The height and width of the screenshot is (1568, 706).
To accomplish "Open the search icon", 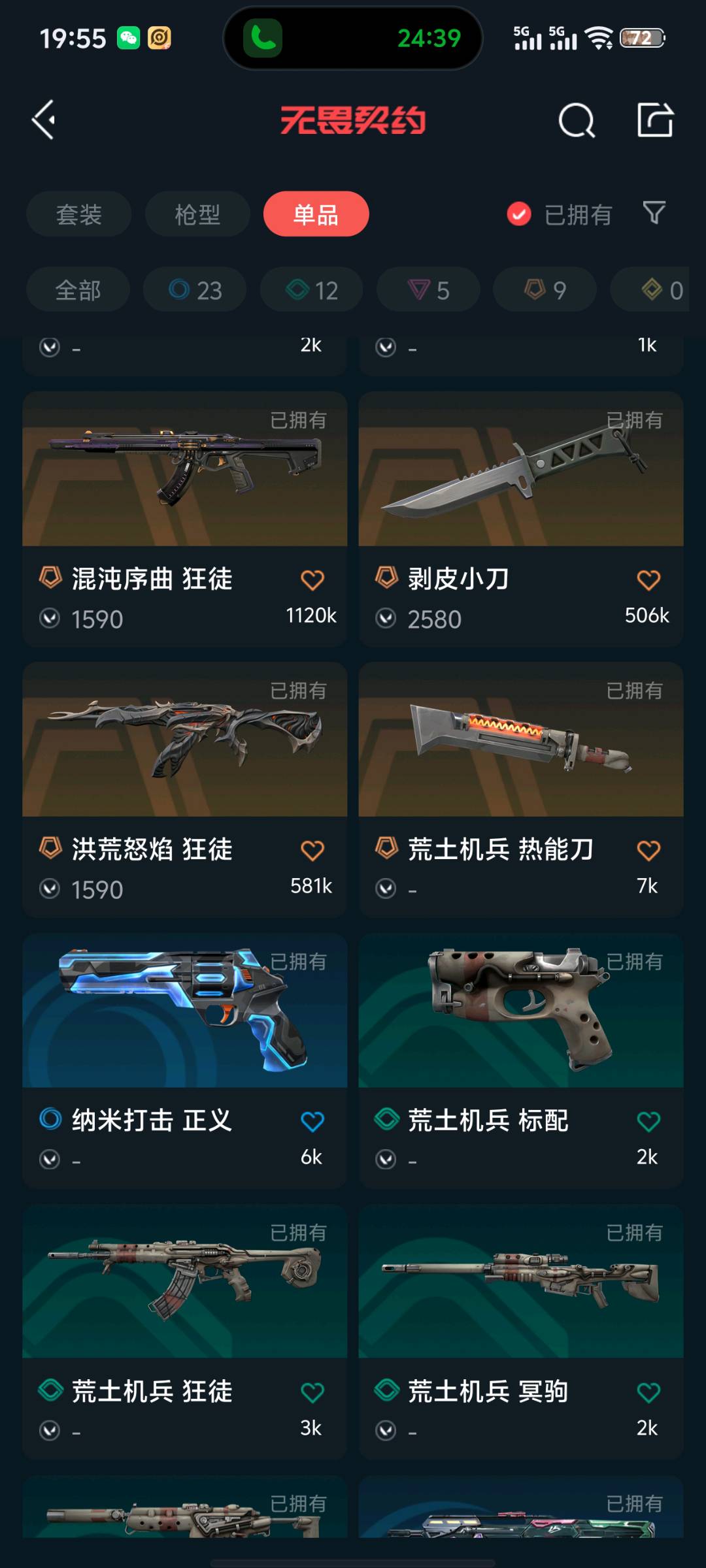I will click(577, 120).
